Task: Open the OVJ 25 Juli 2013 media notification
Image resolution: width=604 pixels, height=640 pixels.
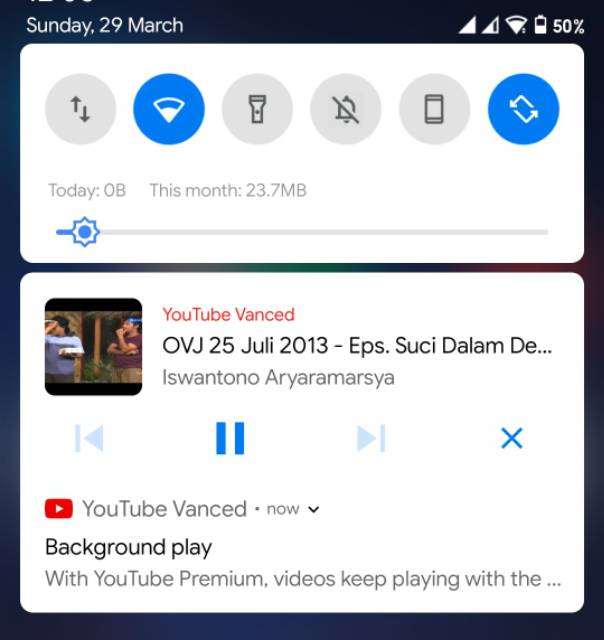Action: click(x=356, y=347)
